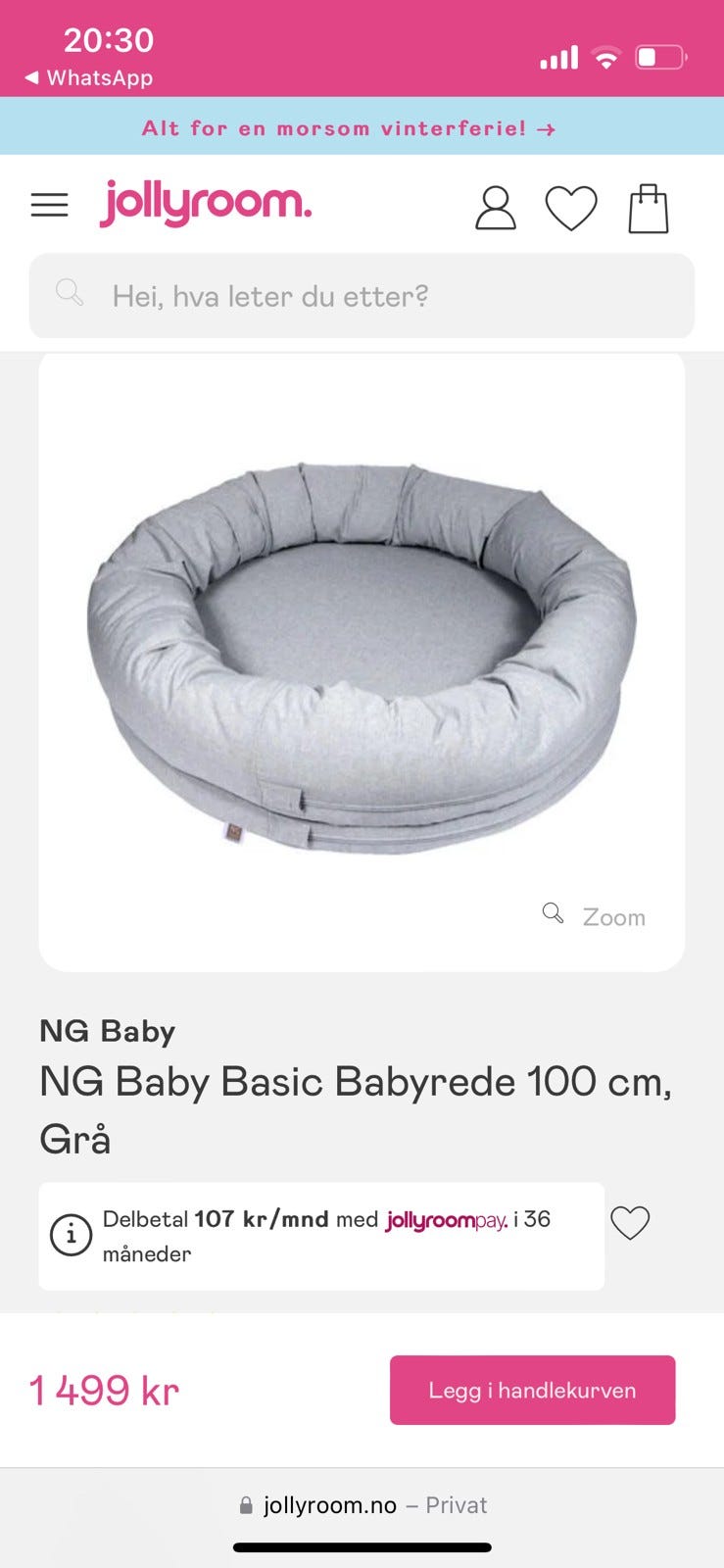This screenshot has width=724, height=1568.
Task: Add the Babyrede to favorites
Action: pyautogui.click(x=630, y=1222)
